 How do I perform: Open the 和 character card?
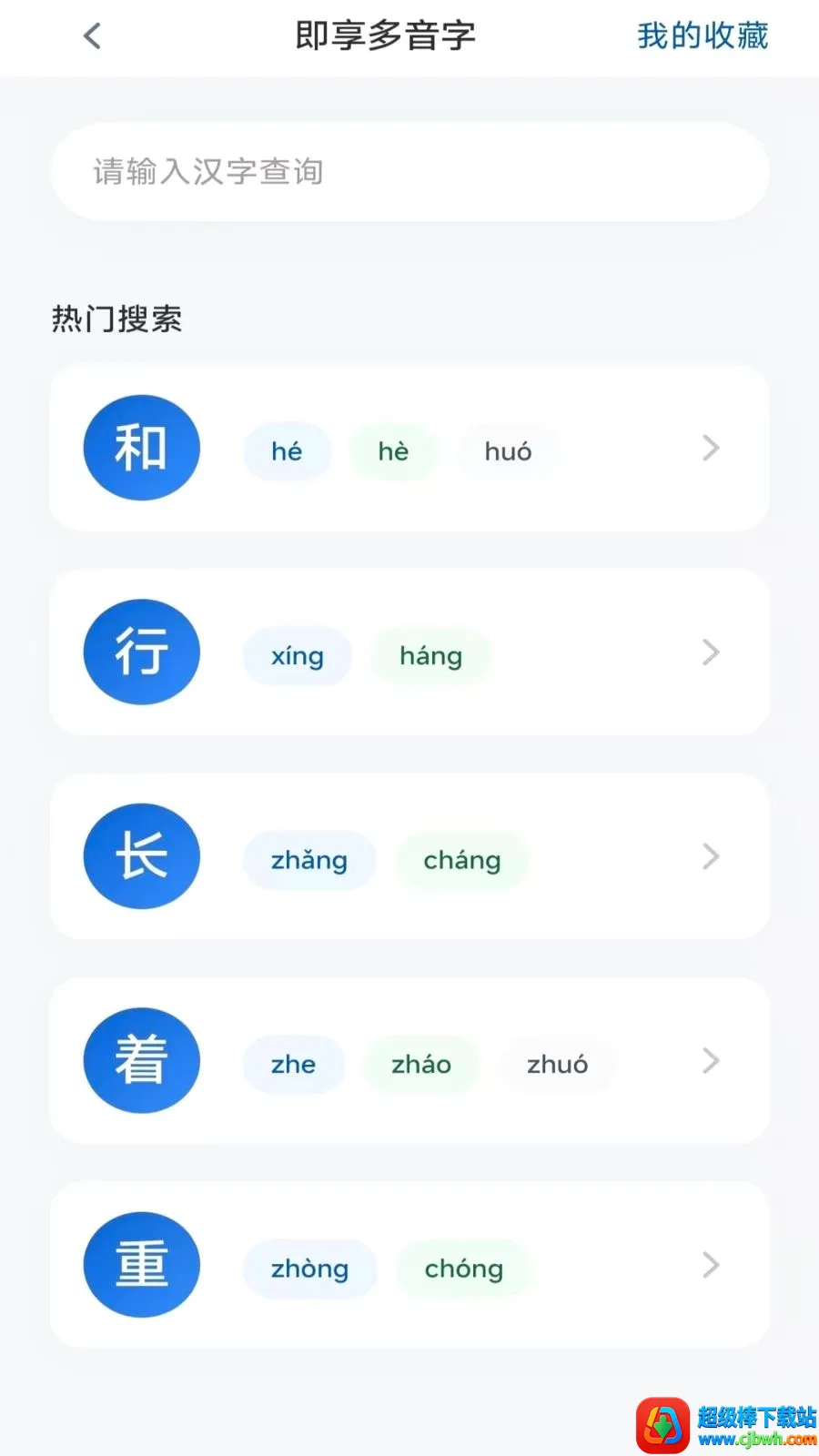coord(409,448)
